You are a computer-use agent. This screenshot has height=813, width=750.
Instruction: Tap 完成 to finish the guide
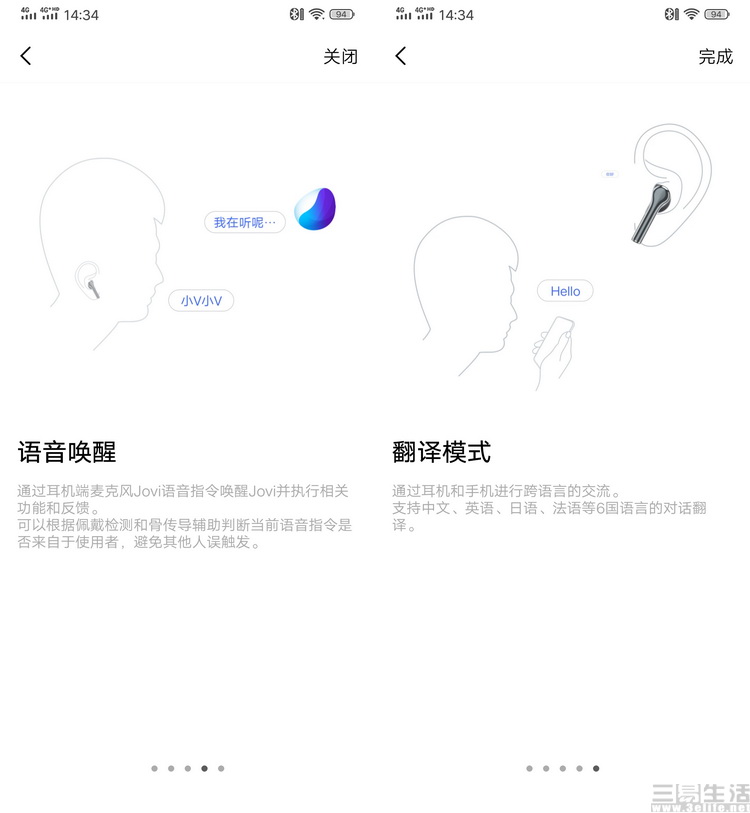pos(715,57)
